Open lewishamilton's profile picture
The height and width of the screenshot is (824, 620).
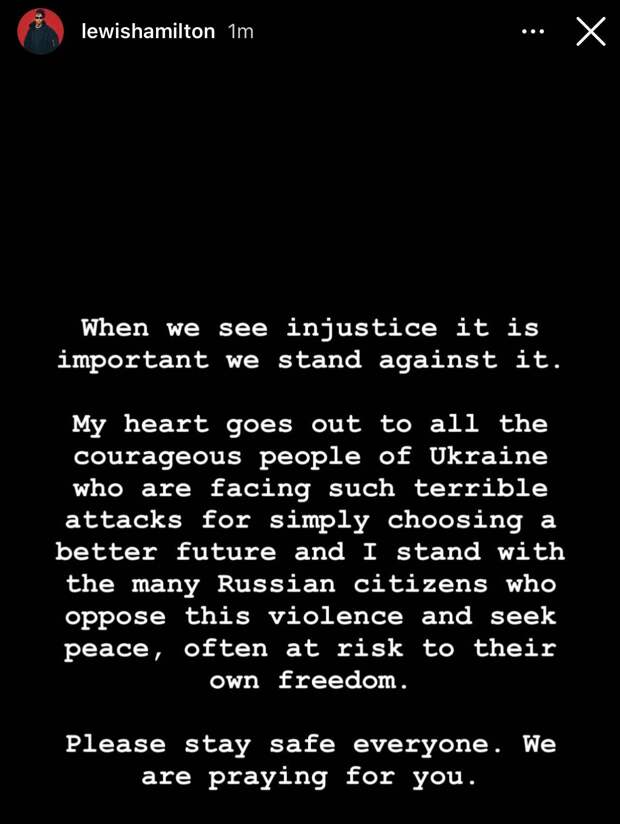(40, 32)
